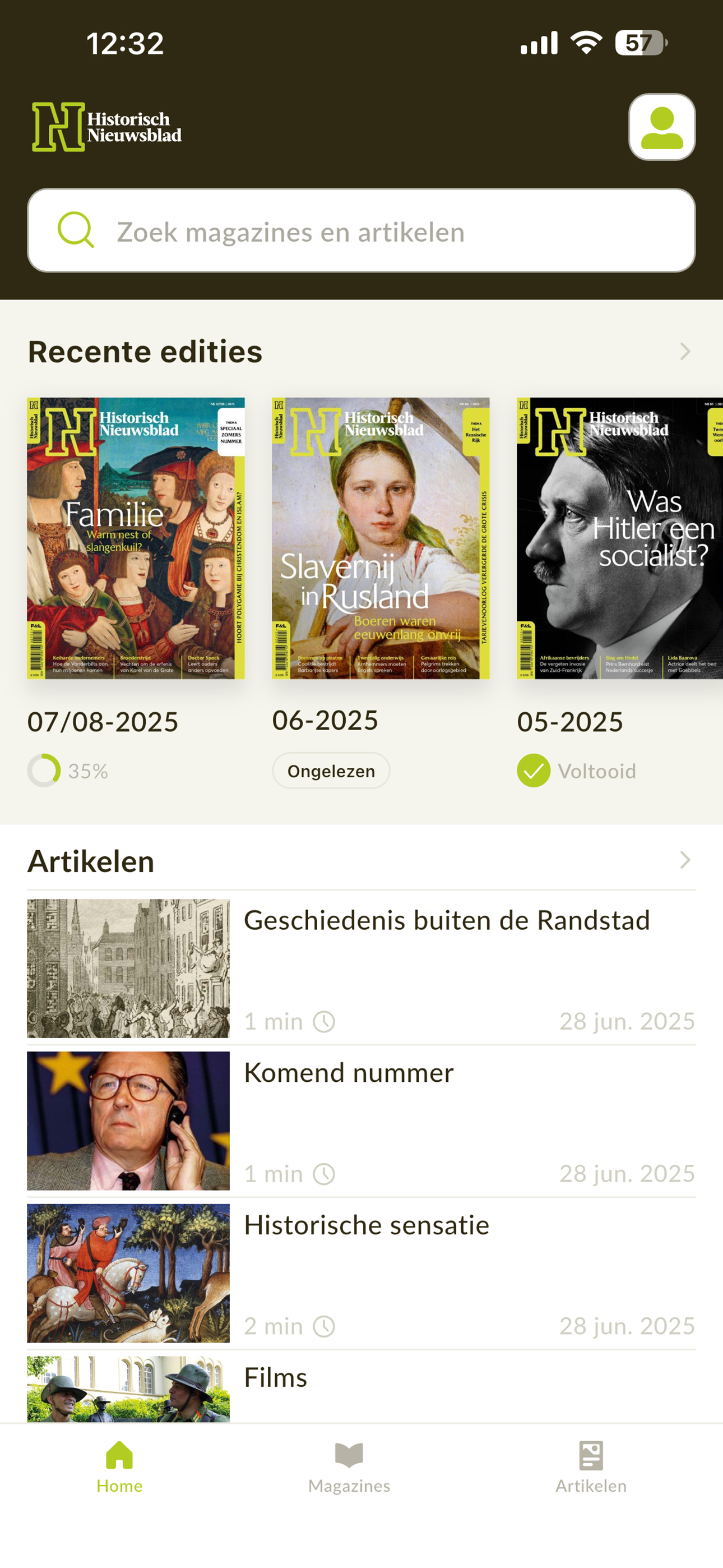Tap the Voltooid completed status

[577, 771]
